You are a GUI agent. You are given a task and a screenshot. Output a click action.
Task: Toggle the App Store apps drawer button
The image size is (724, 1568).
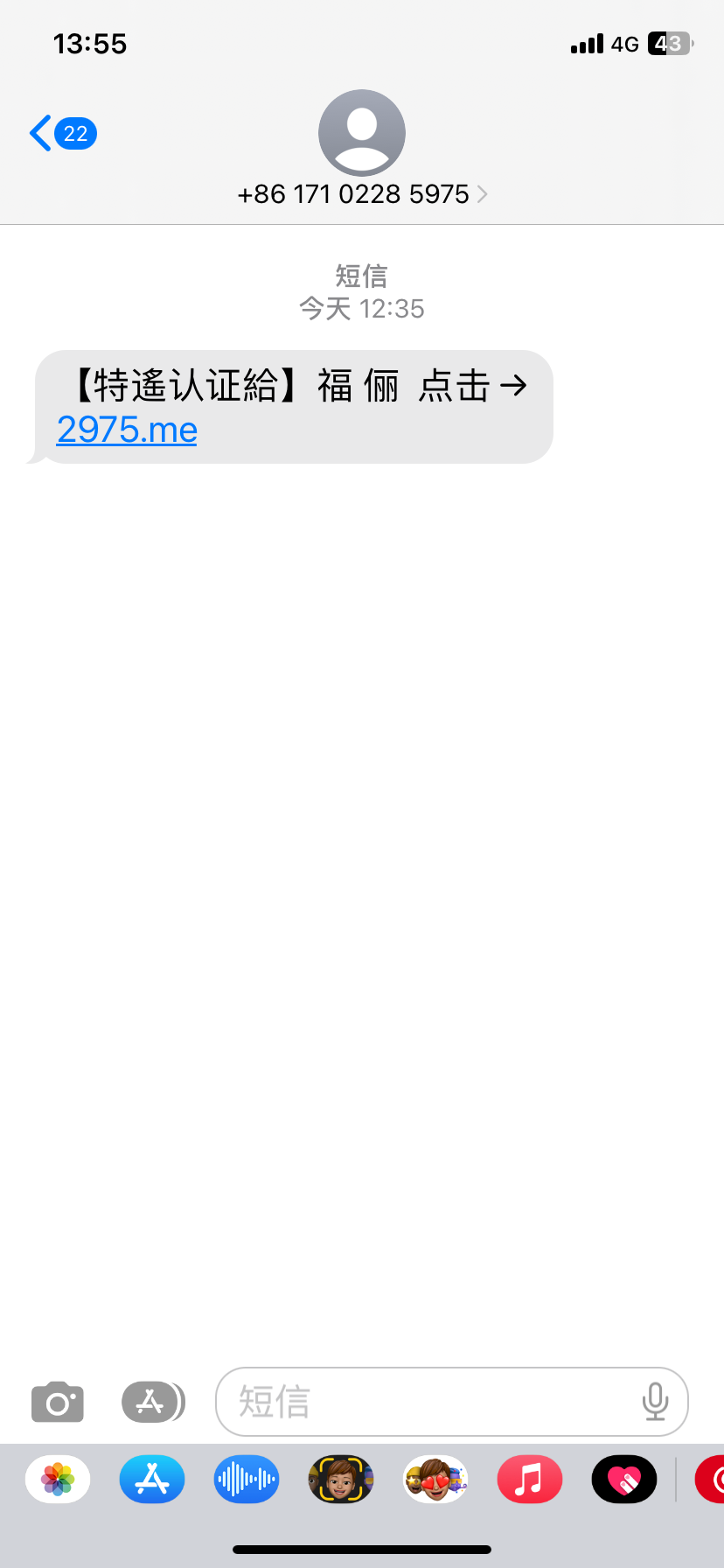pyautogui.click(x=152, y=1403)
